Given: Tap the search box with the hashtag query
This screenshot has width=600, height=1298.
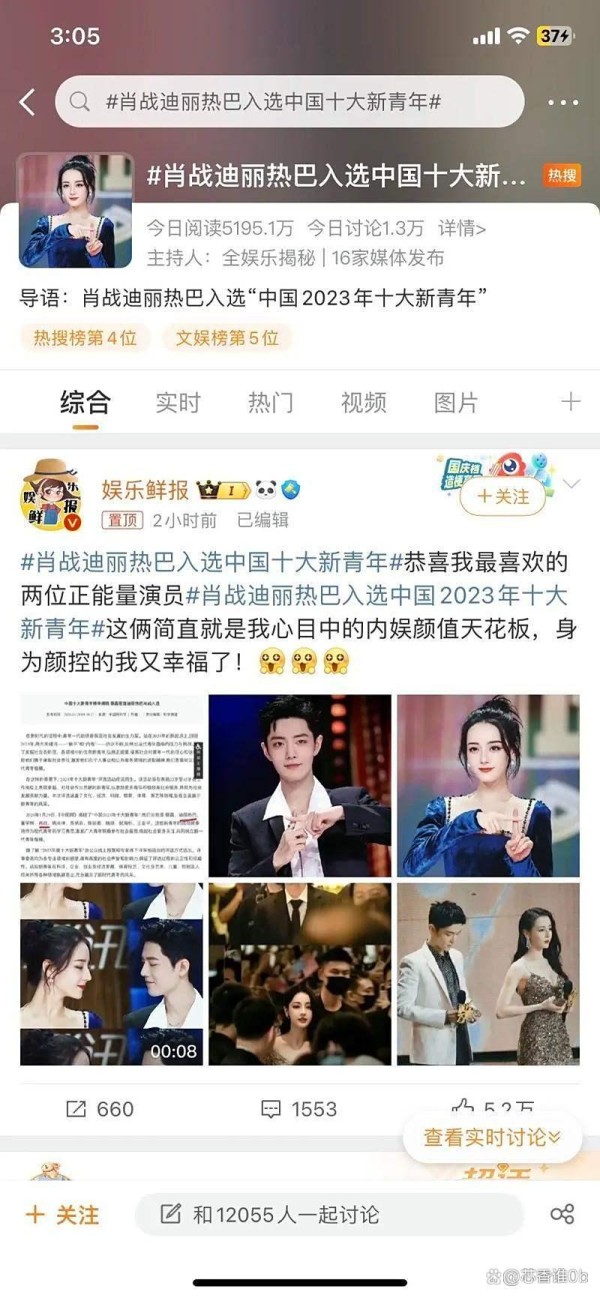Looking at the screenshot, I should click(290, 102).
